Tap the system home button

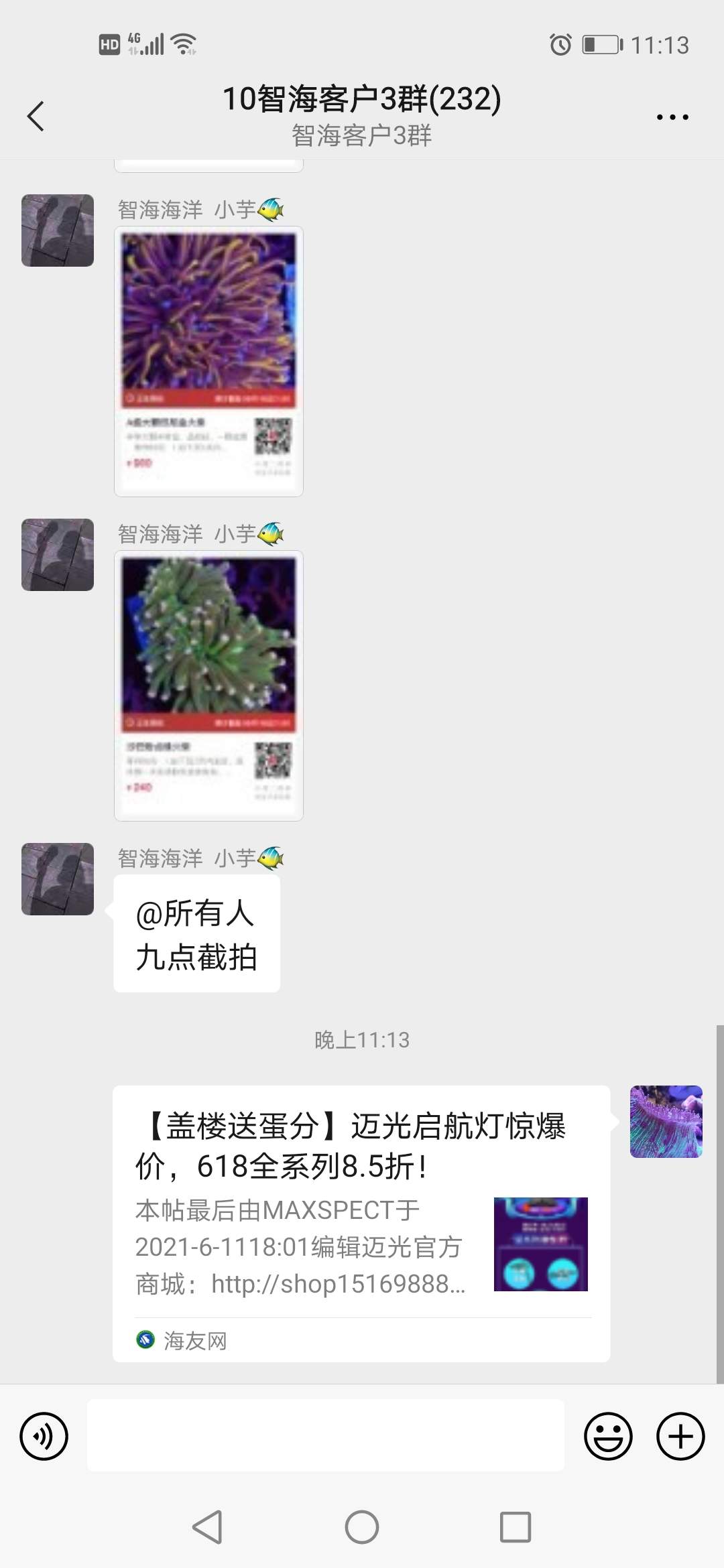pos(362,1528)
